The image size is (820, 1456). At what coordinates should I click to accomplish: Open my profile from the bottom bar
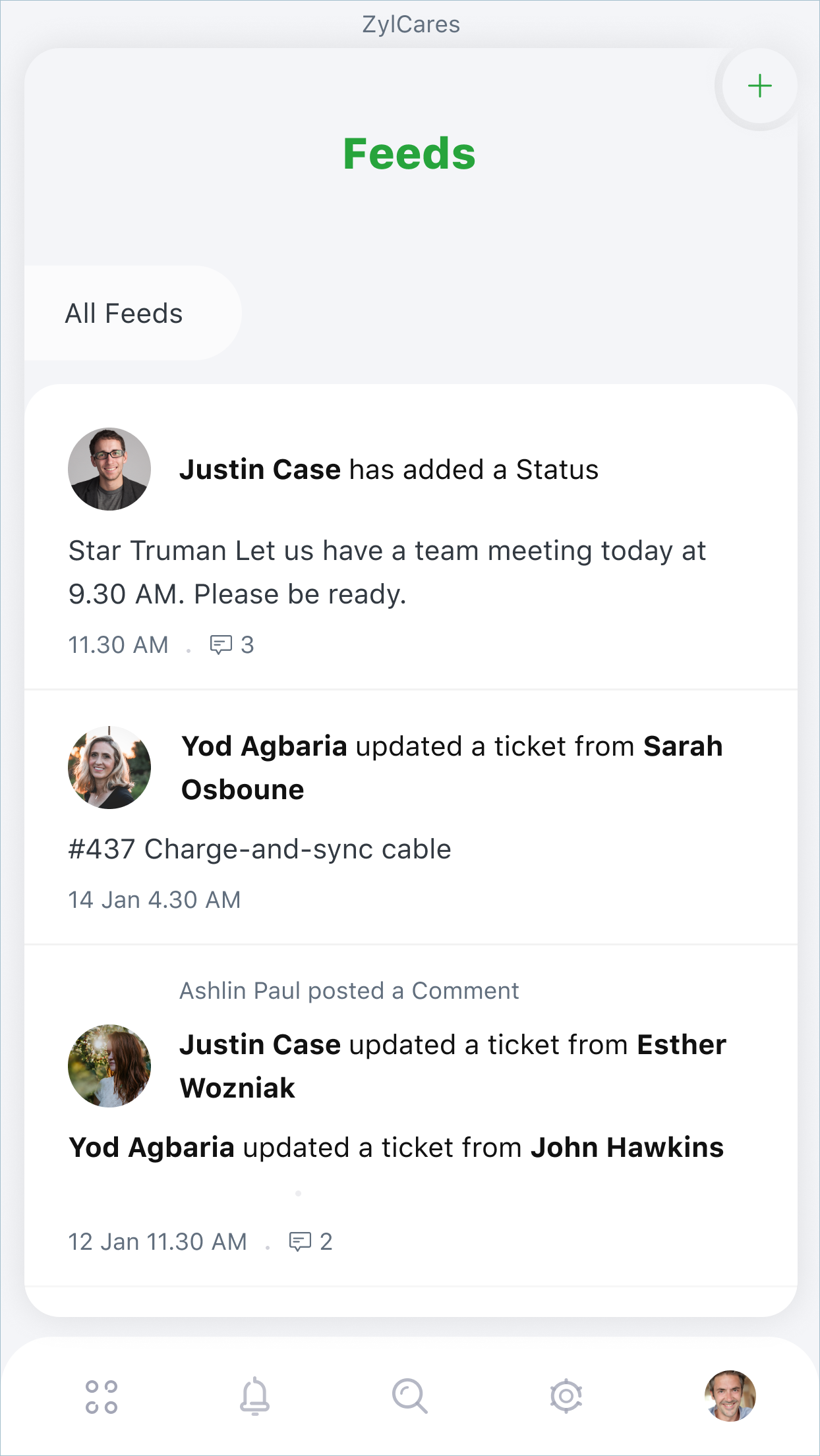tap(730, 1396)
